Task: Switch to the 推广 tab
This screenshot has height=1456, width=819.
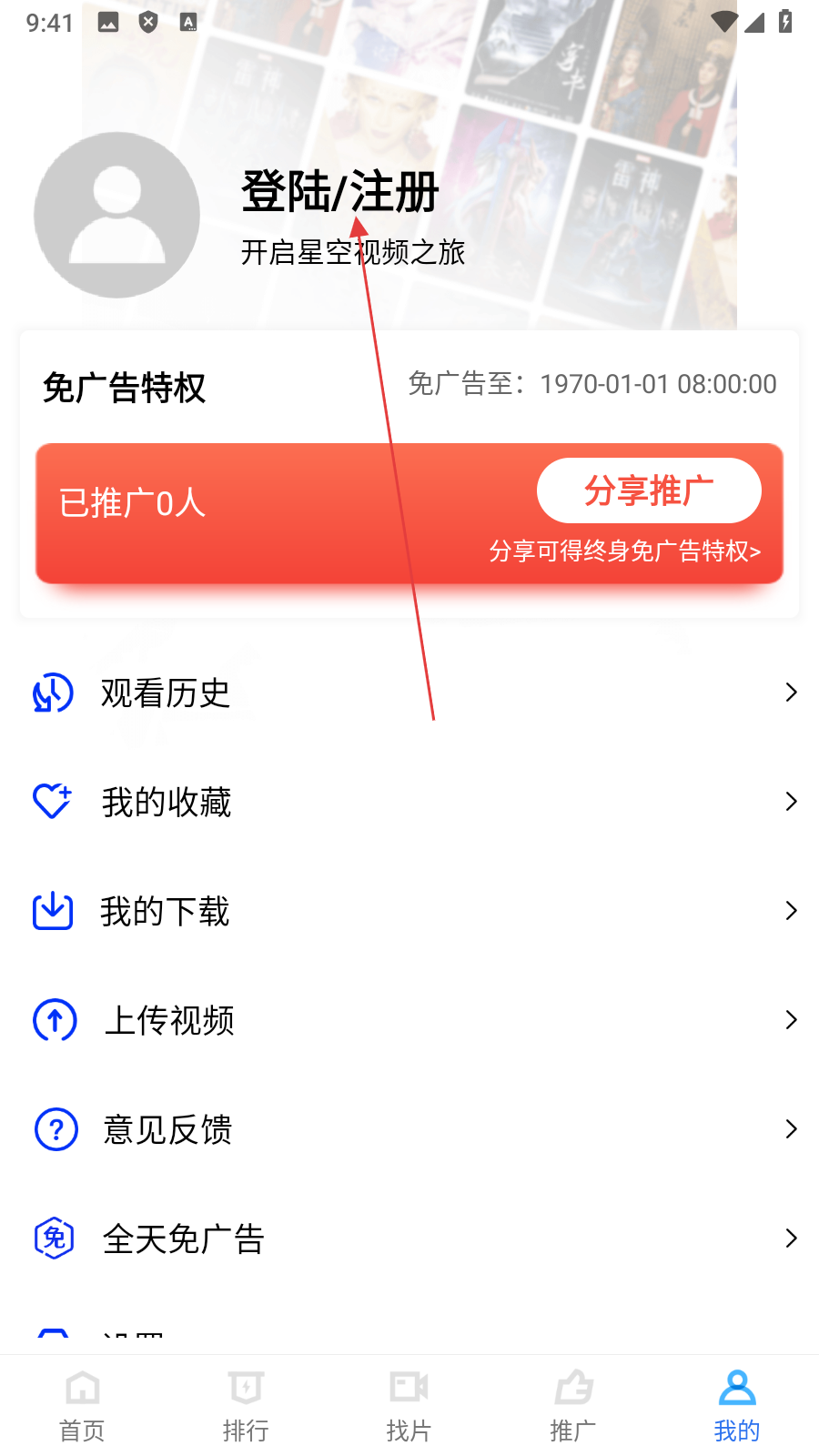Action: [x=573, y=1406]
